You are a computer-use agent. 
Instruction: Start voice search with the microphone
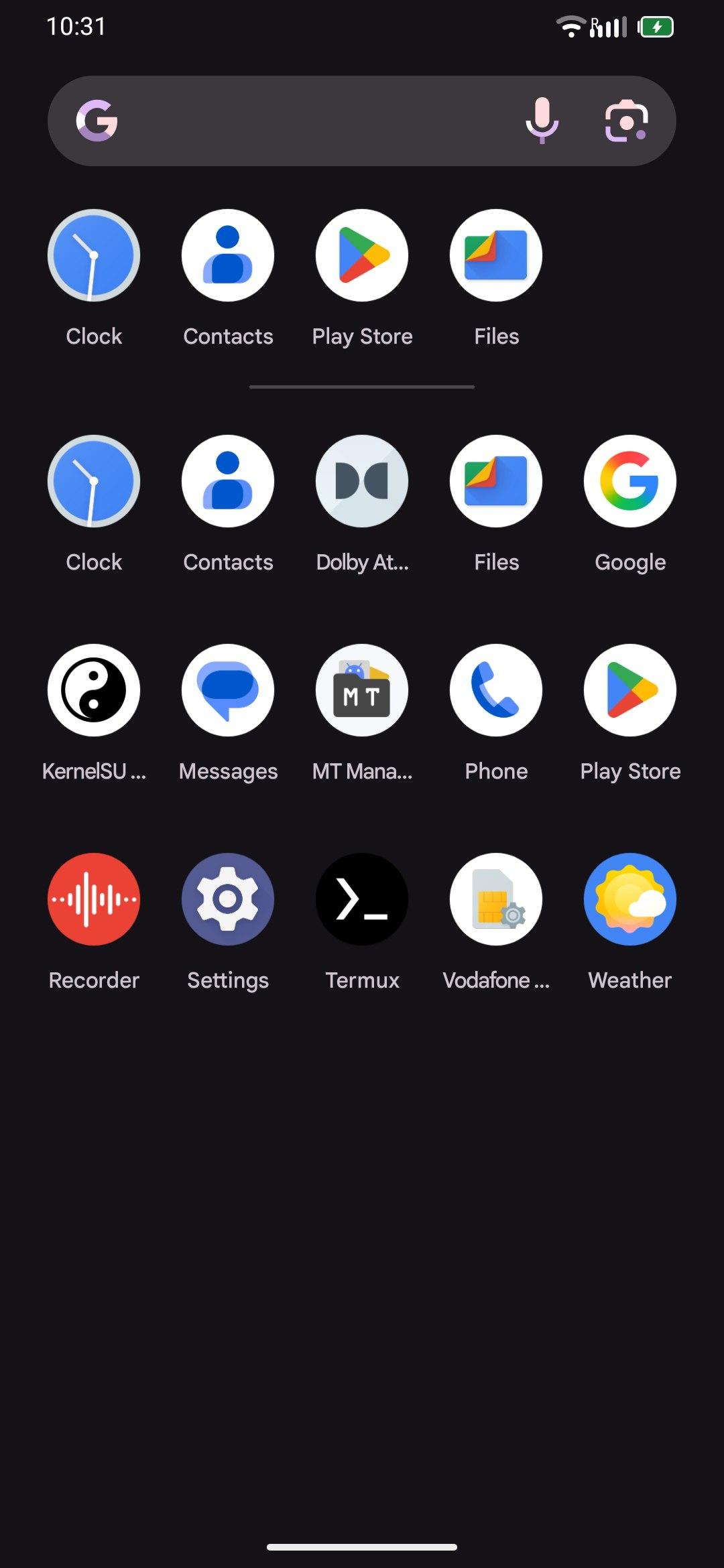[x=542, y=121]
